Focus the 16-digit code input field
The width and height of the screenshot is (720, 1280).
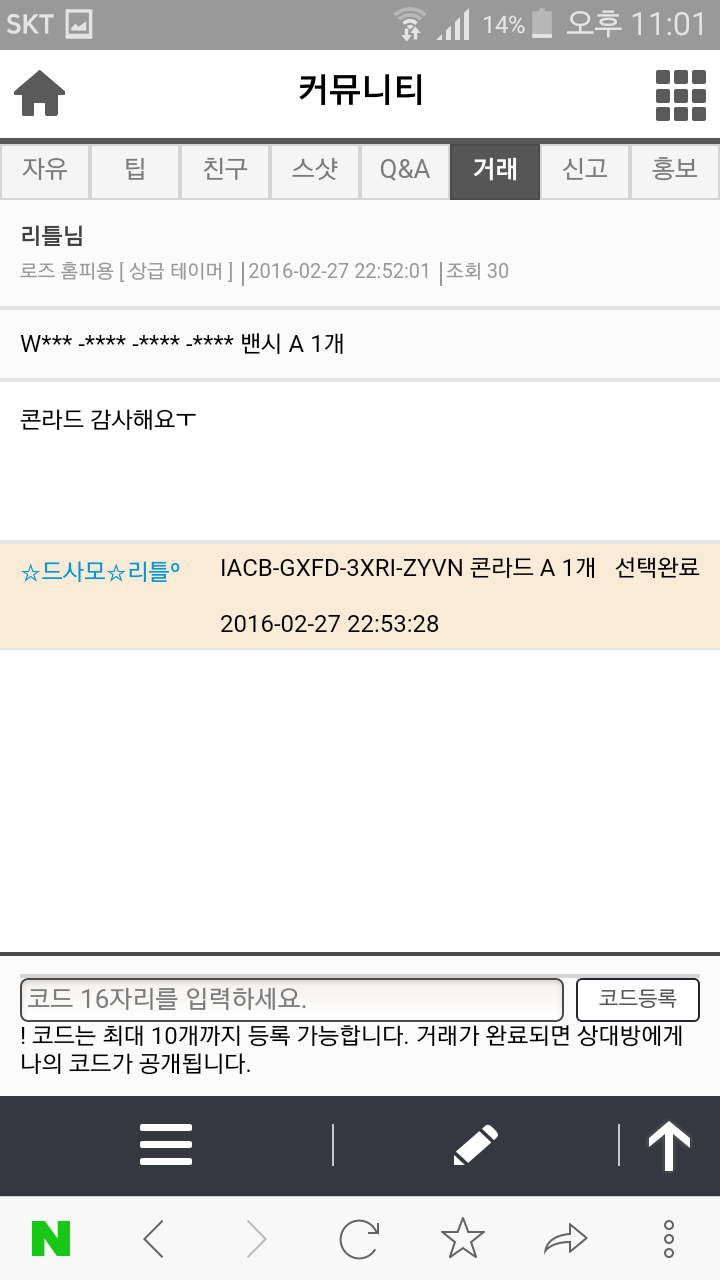point(292,999)
